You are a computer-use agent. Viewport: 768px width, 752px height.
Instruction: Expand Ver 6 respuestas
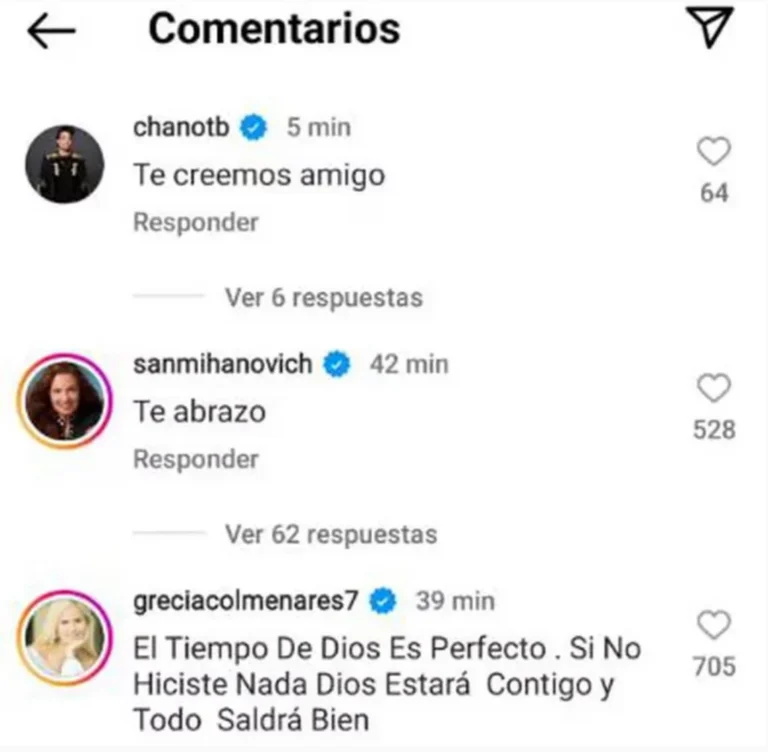point(323,297)
